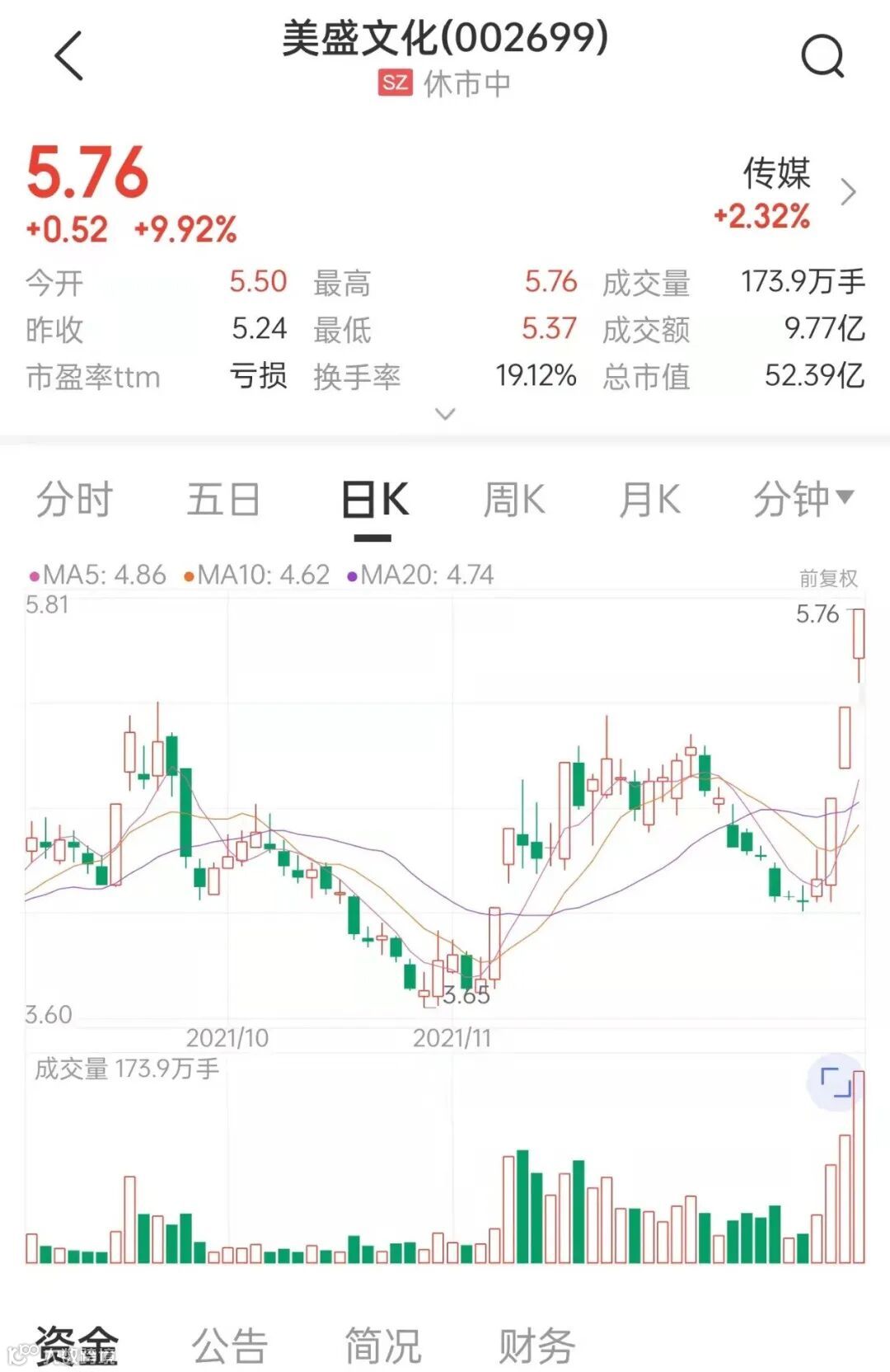Image resolution: width=890 pixels, height=1372 pixels.
Task: Expand the chart to full screen
Action: pos(836,1082)
